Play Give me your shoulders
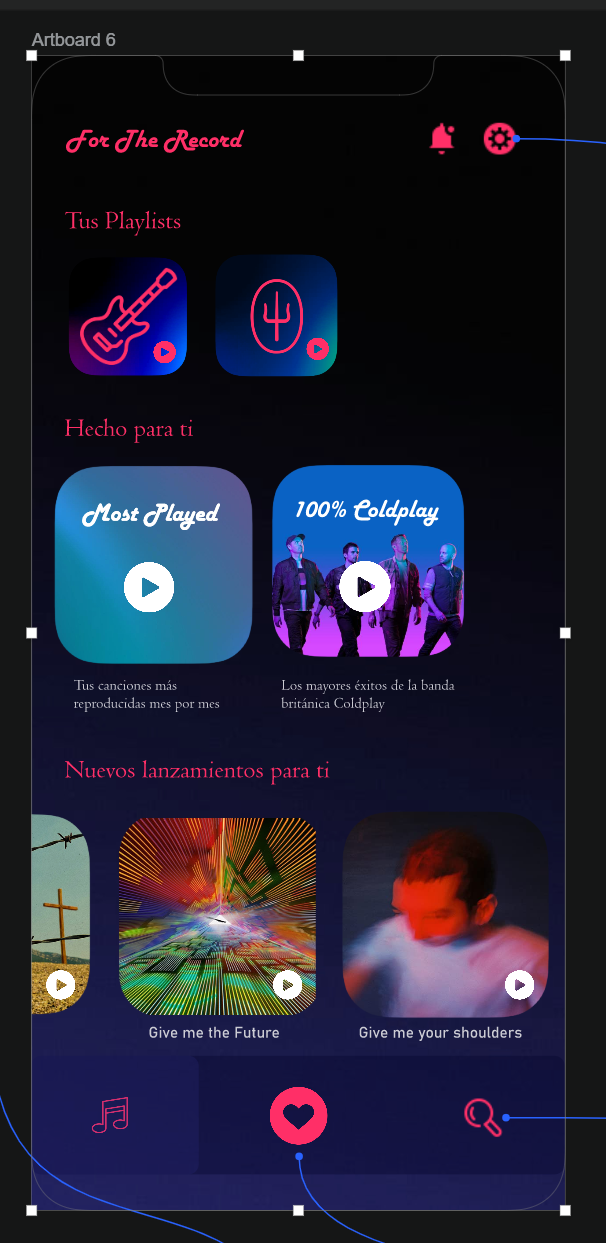 pyautogui.click(x=518, y=985)
